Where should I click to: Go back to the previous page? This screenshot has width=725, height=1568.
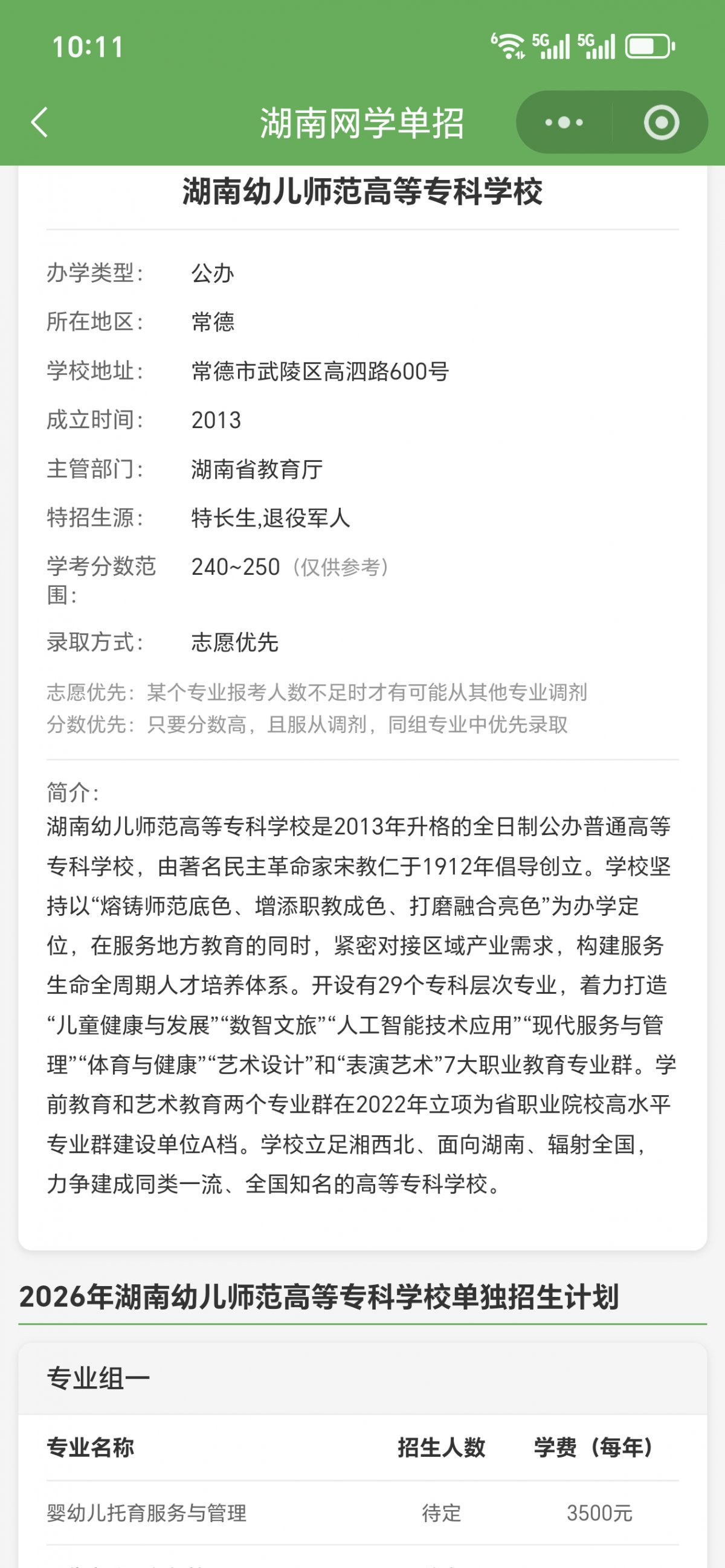point(40,123)
